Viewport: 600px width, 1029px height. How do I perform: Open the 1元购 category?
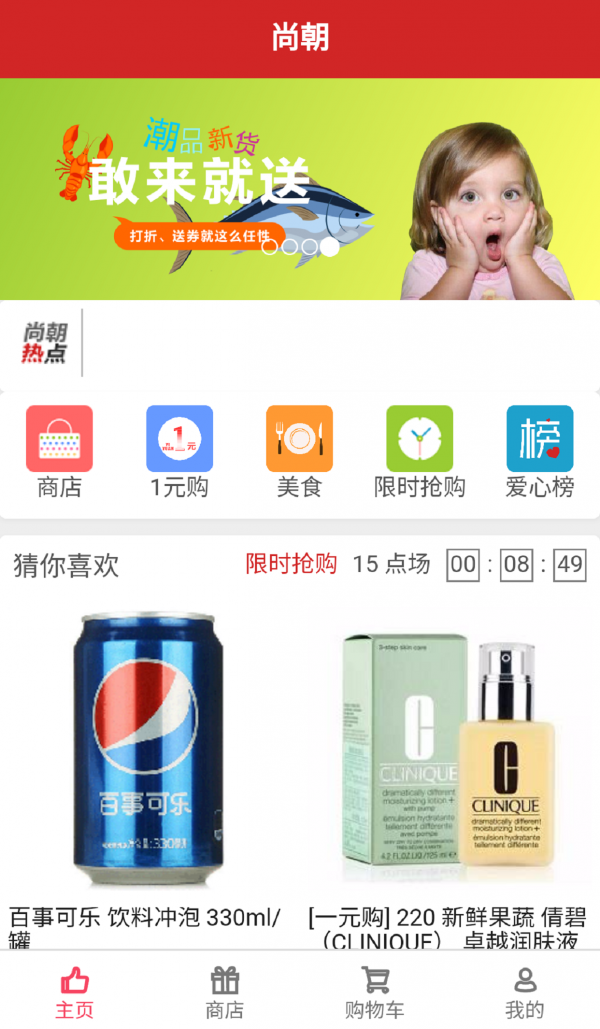[179, 438]
